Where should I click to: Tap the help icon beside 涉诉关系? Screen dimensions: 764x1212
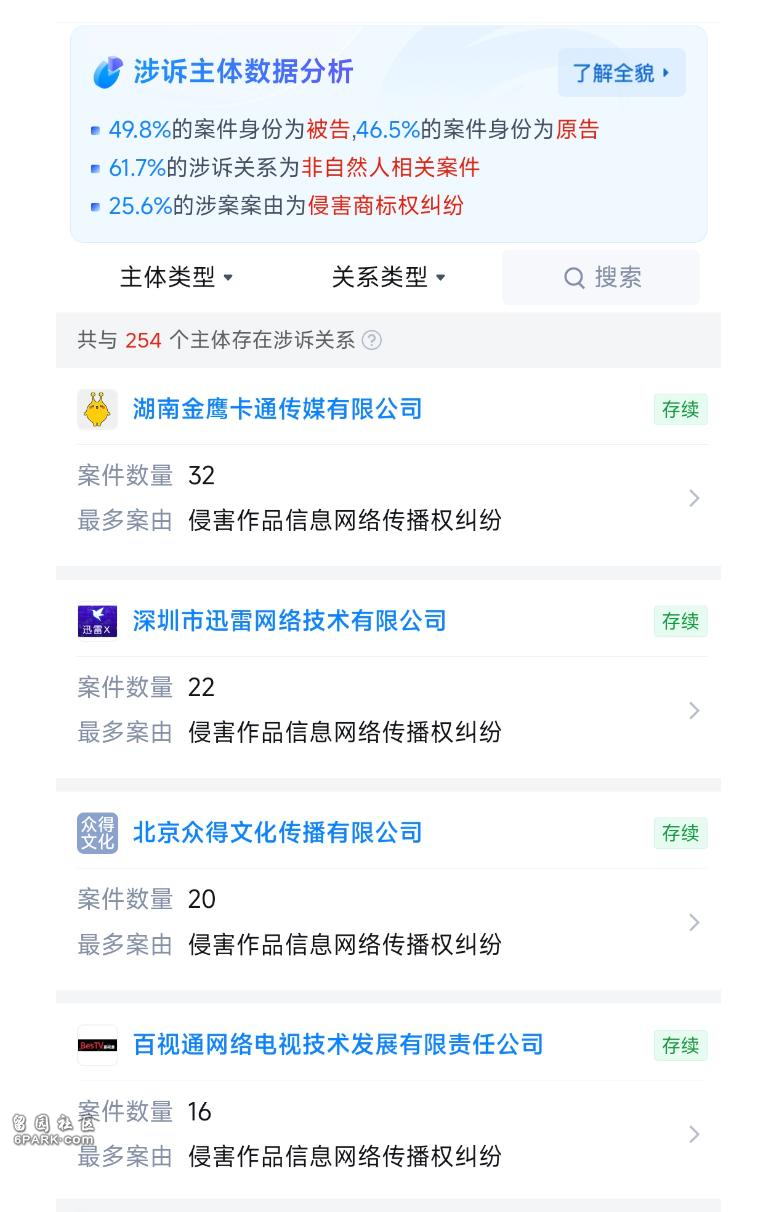pos(371,340)
